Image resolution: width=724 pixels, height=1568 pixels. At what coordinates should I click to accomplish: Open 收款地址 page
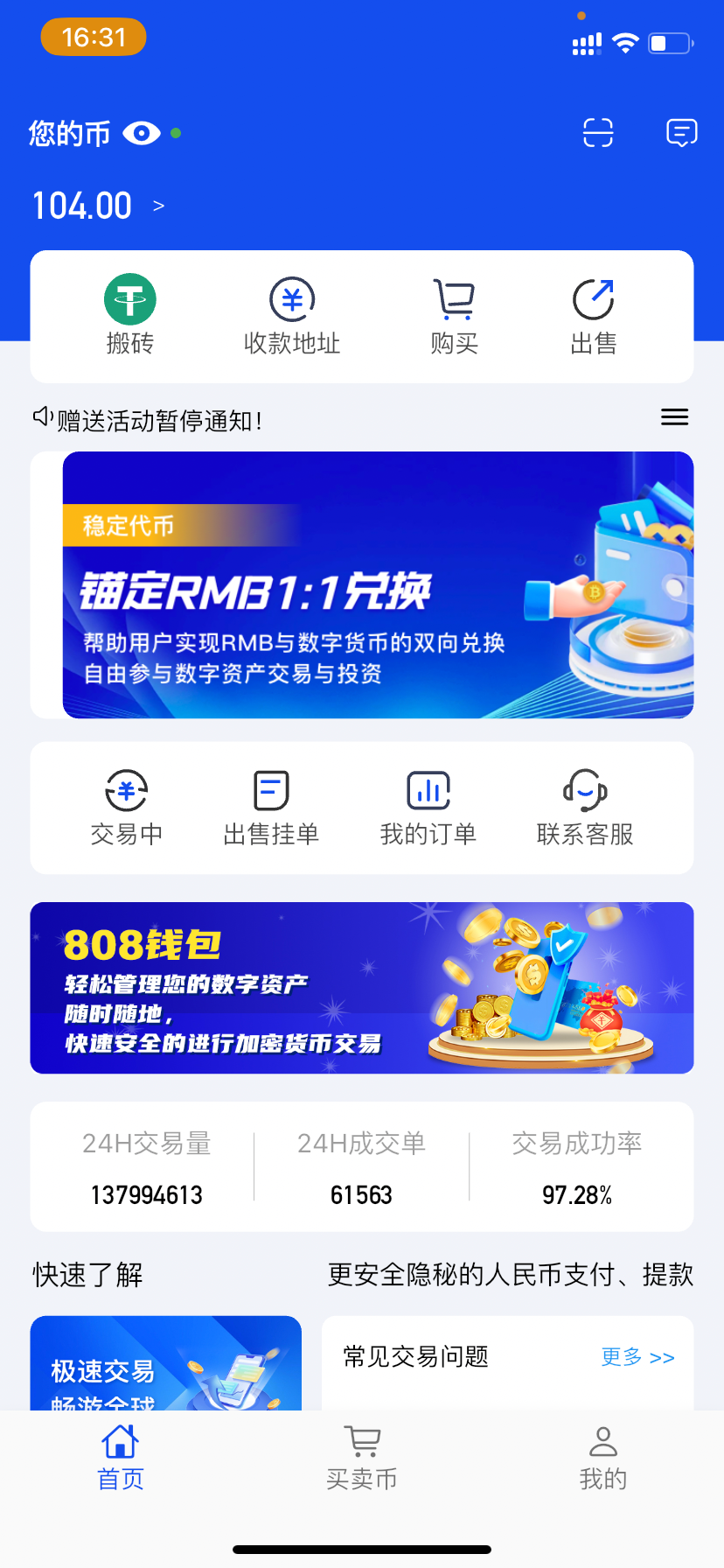(292, 316)
